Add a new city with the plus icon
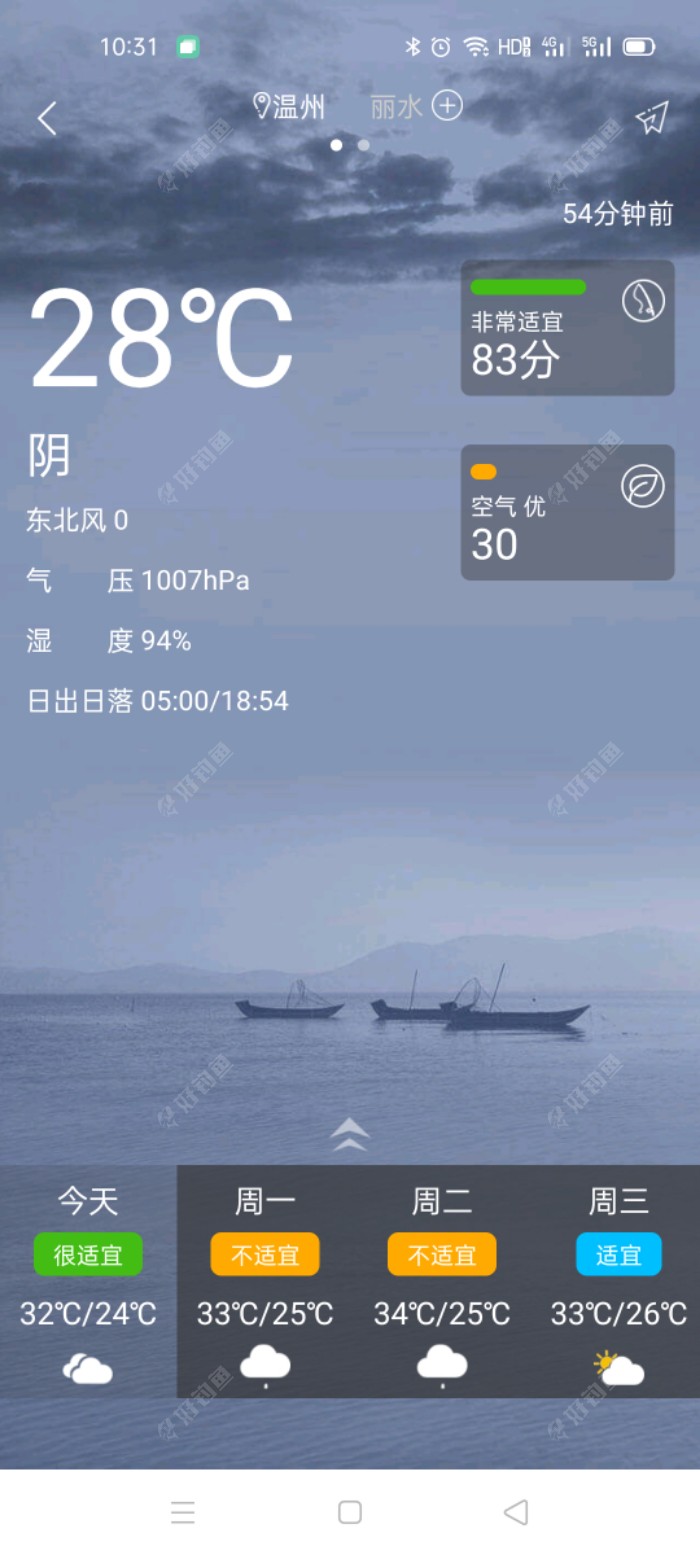Image resolution: width=700 pixels, height=1555 pixels. [447, 106]
